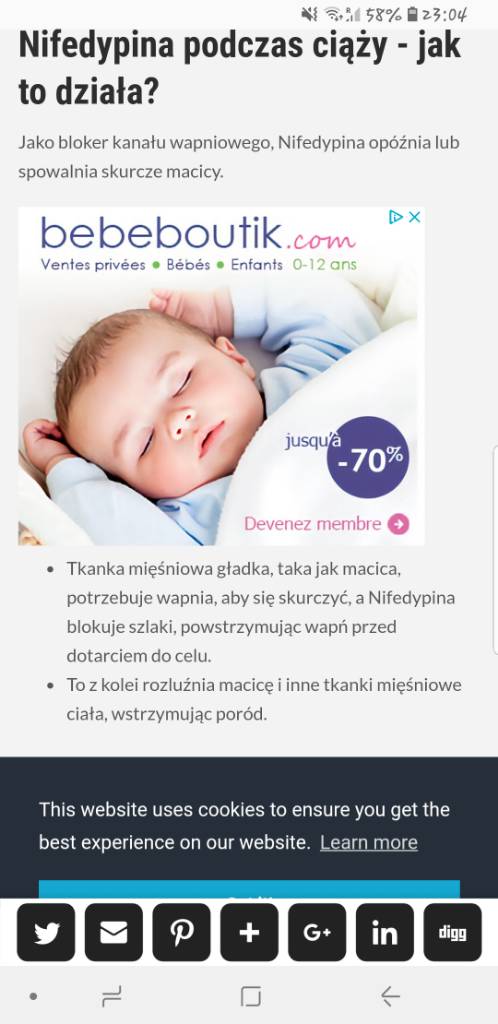Open the bebeboutik.com ad banner
498x1024 pixels.
click(x=221, y=376)
